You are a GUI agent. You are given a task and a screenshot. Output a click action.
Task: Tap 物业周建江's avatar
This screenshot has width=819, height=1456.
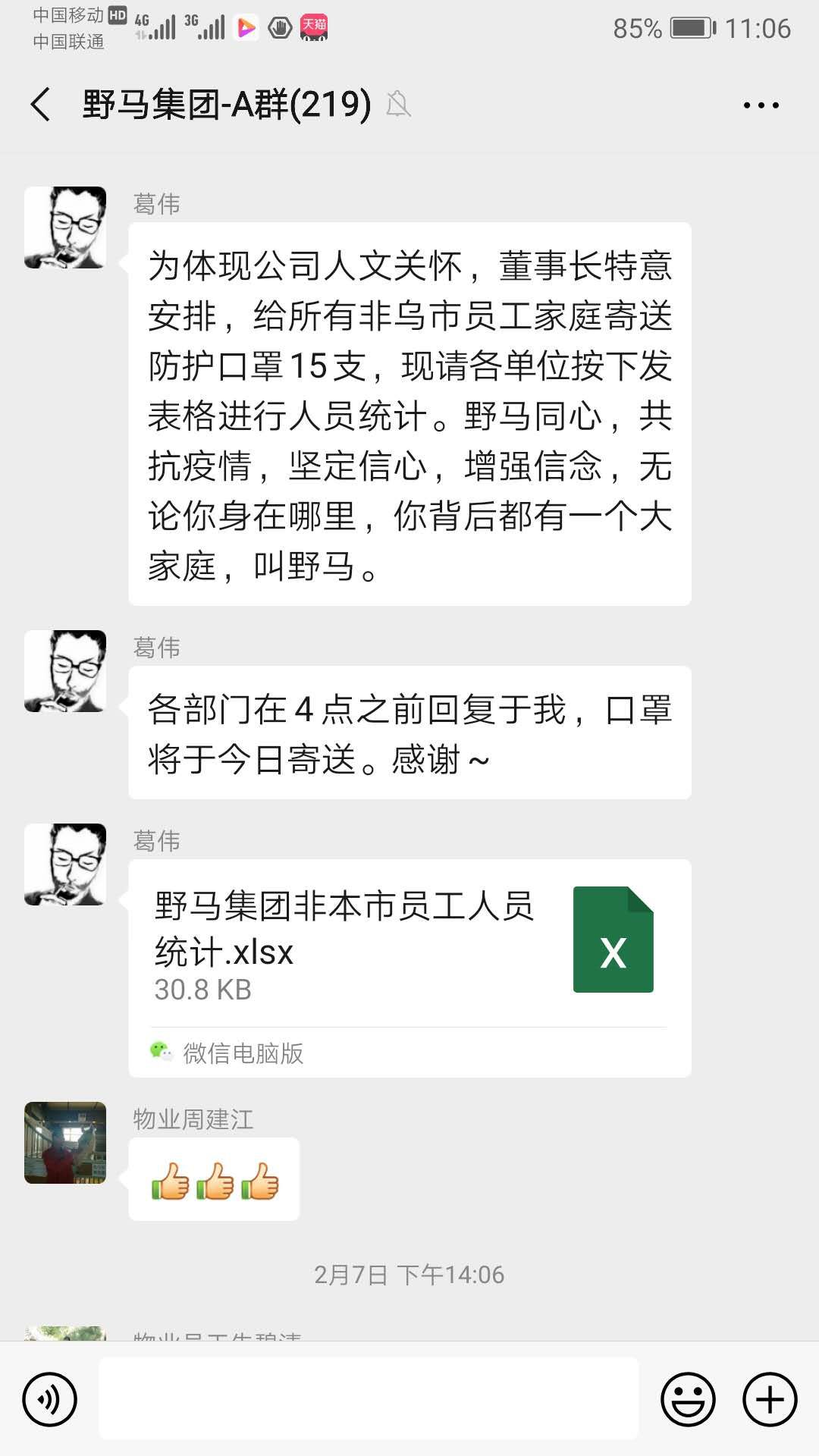64,1144
